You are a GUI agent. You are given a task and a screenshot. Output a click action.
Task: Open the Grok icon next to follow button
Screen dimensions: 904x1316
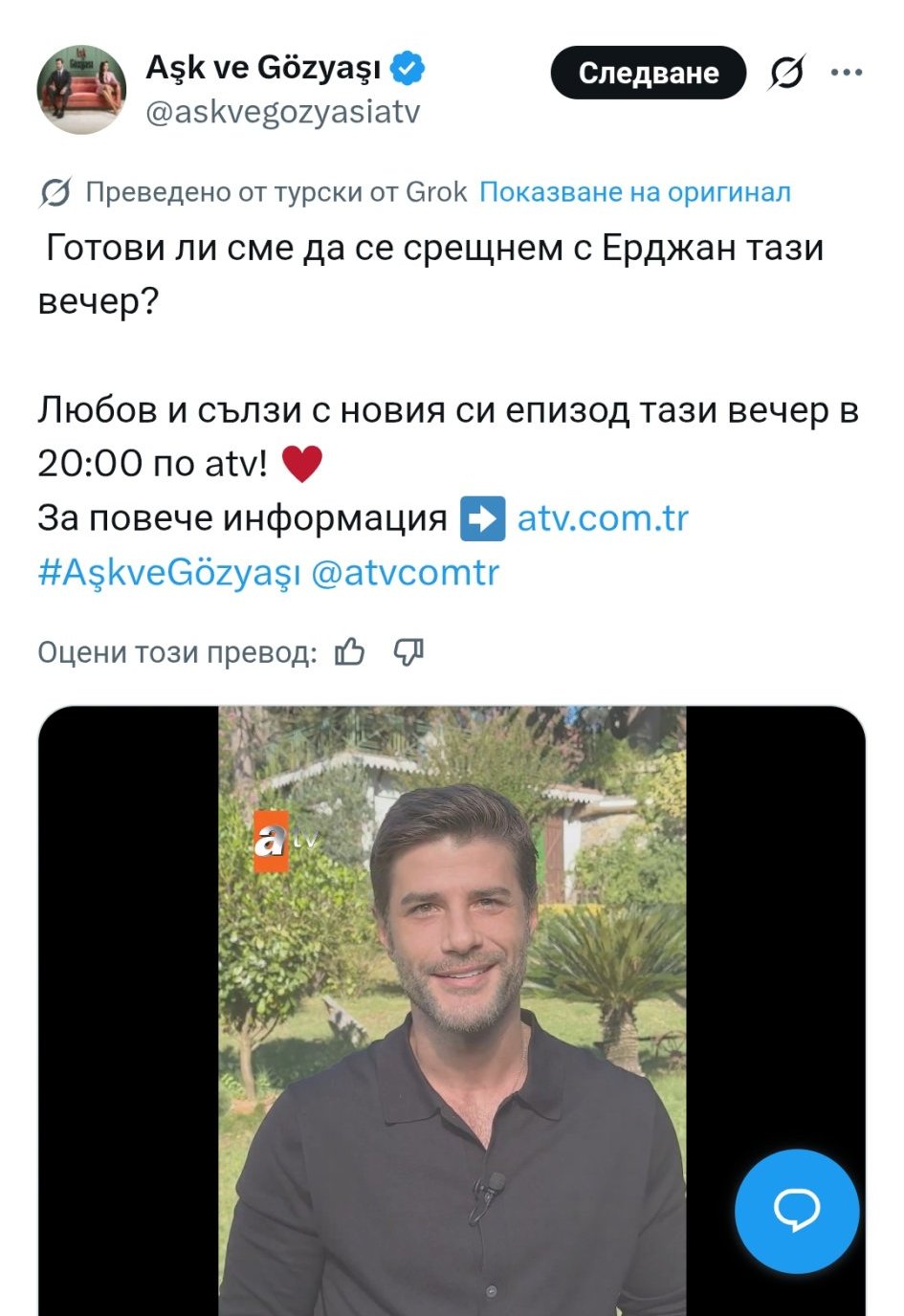(786, 73)
